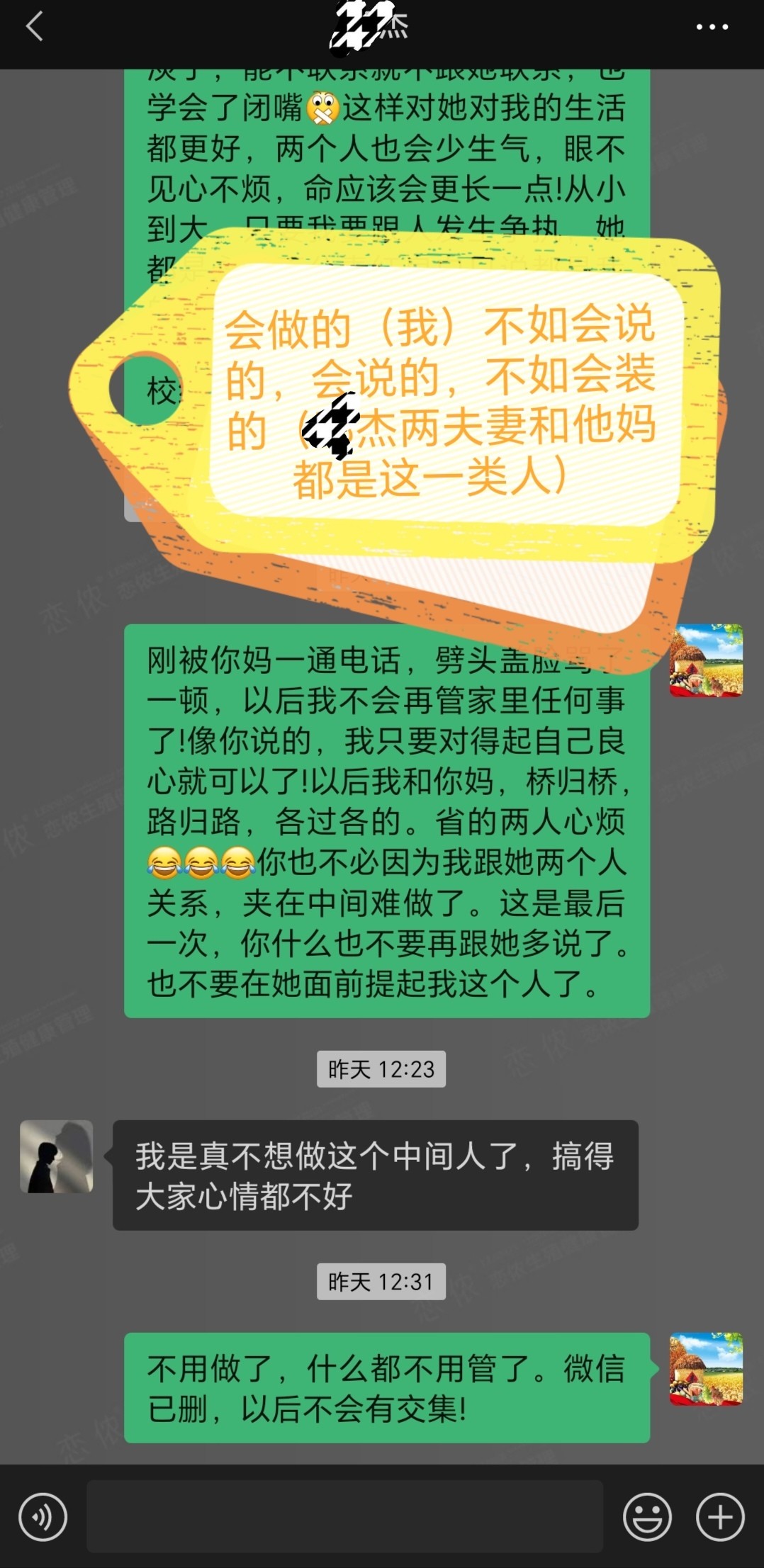
Task: Open the contact's silhouette avatar profile
Action: 57,1156
